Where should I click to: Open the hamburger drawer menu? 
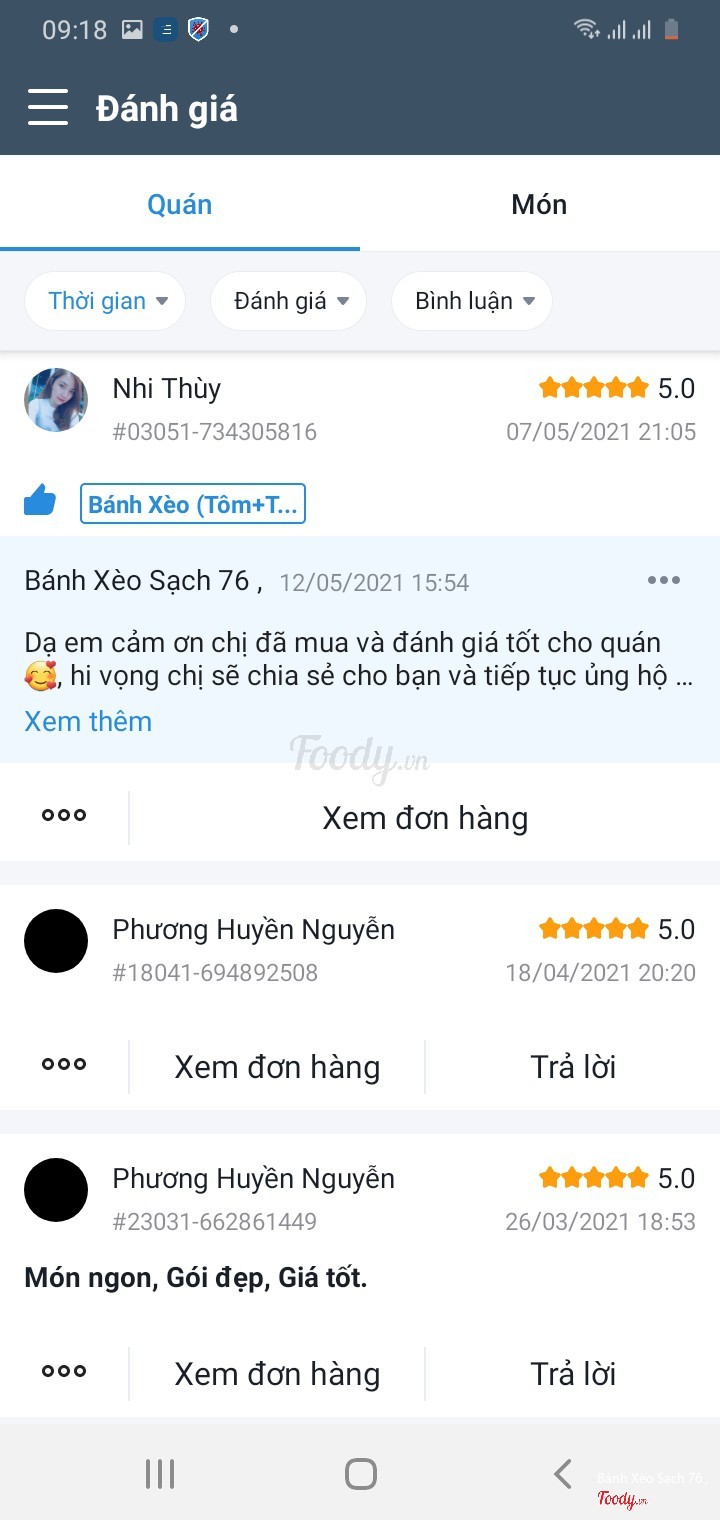(47, 107)
